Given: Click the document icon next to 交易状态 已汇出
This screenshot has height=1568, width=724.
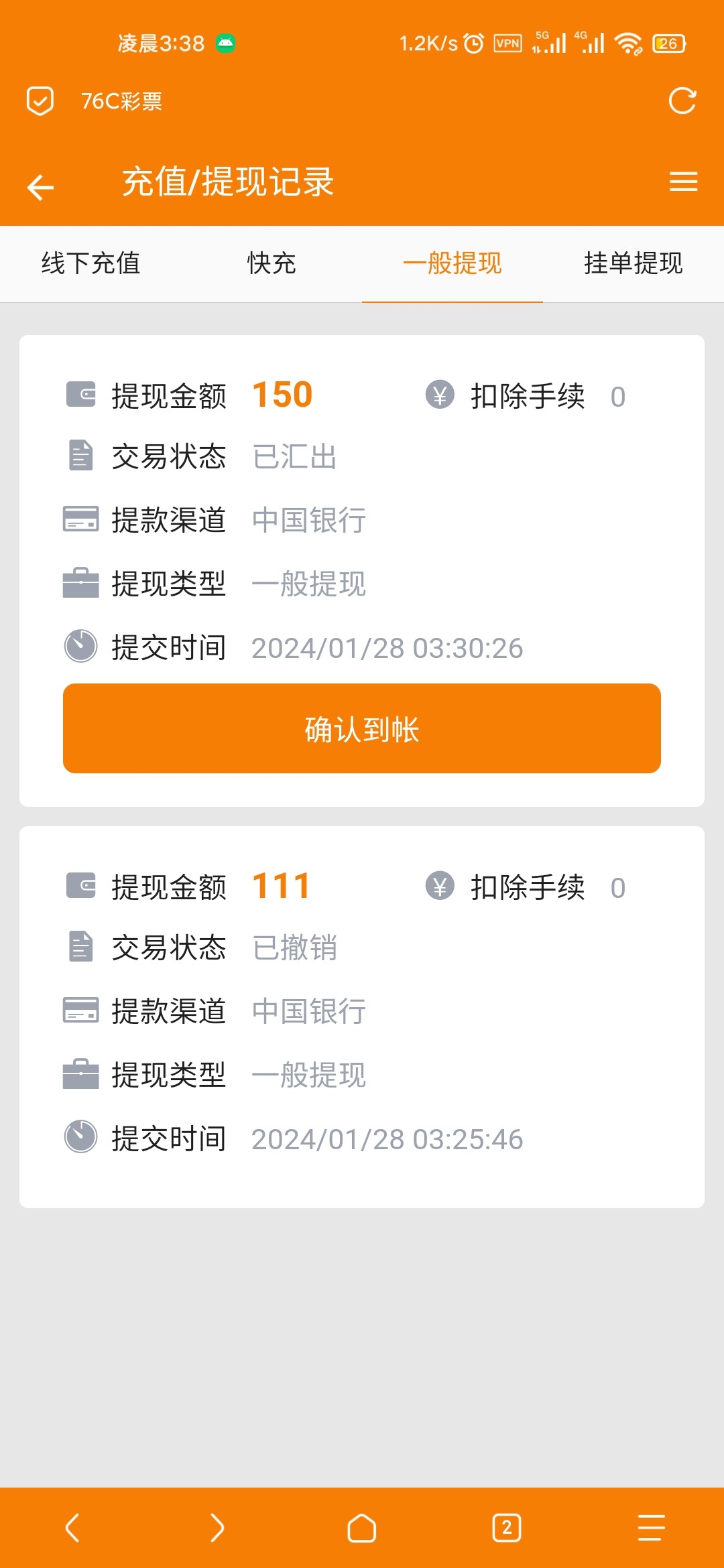Looking at the screenshot, I should [80, 457].
